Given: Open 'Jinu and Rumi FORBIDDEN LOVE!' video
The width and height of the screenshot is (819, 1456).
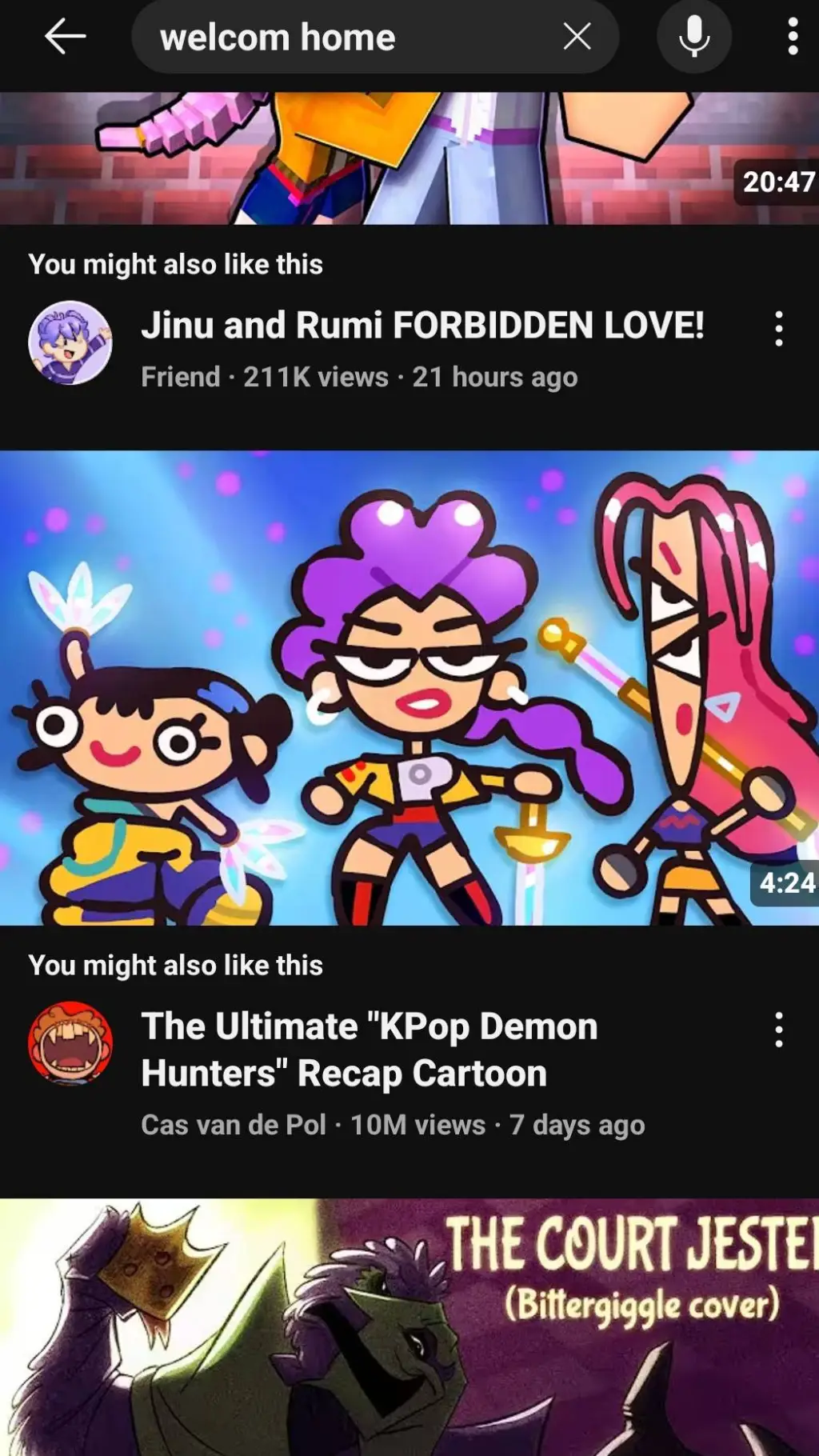Looking at the screenshot, I should 422,326.
